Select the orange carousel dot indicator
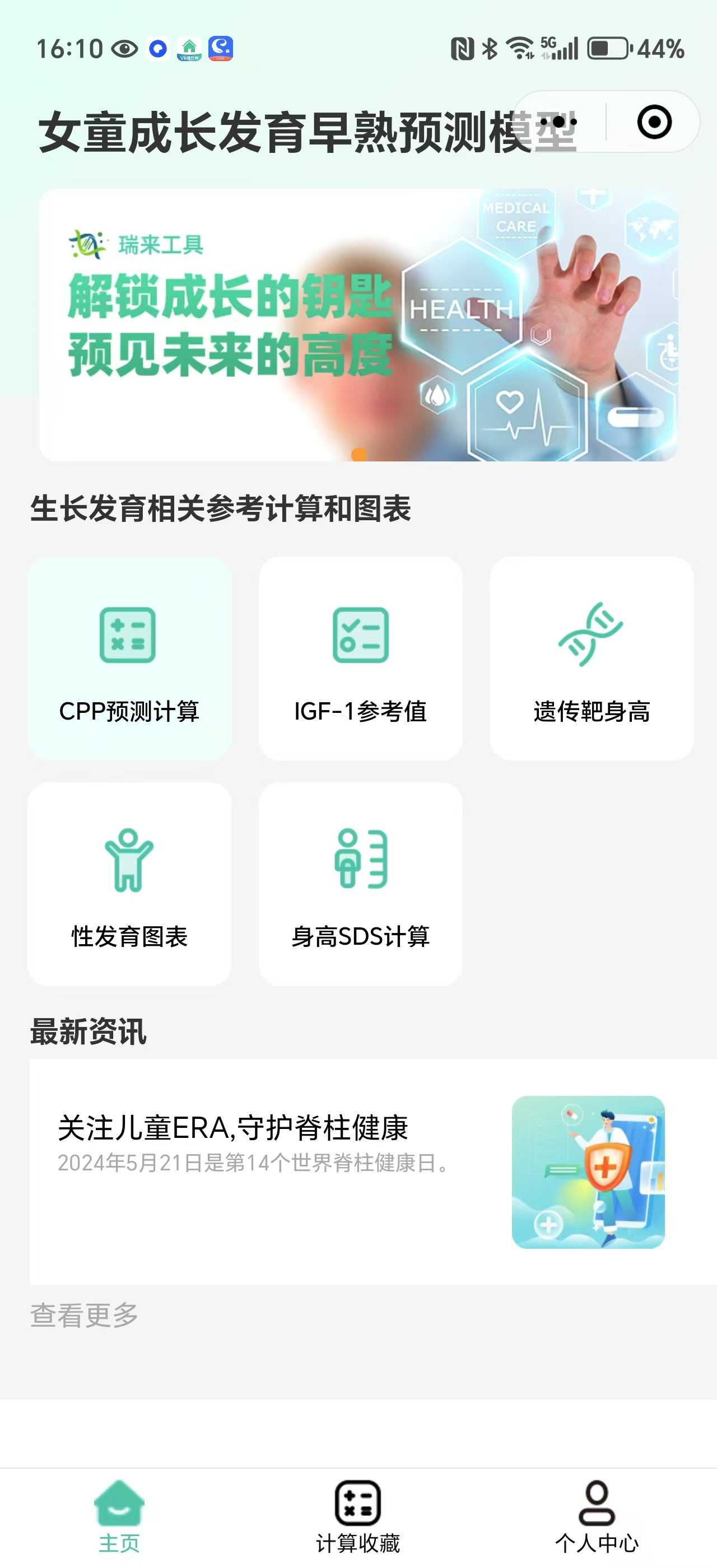 pos(358,453)
